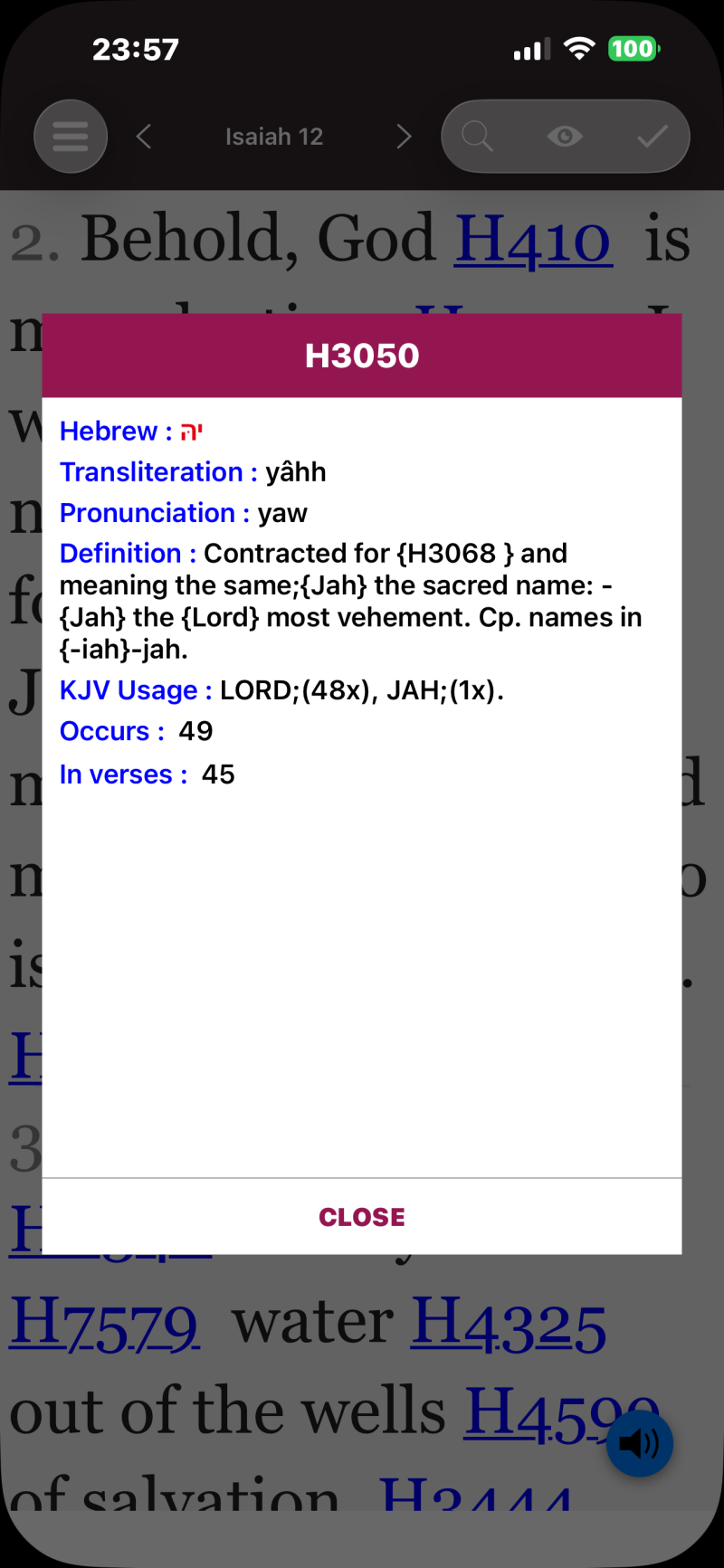The width and height of the screenshot is (724, 1568).
Task: Open the H410 Strong's number link
Action: tap(533, 240)
